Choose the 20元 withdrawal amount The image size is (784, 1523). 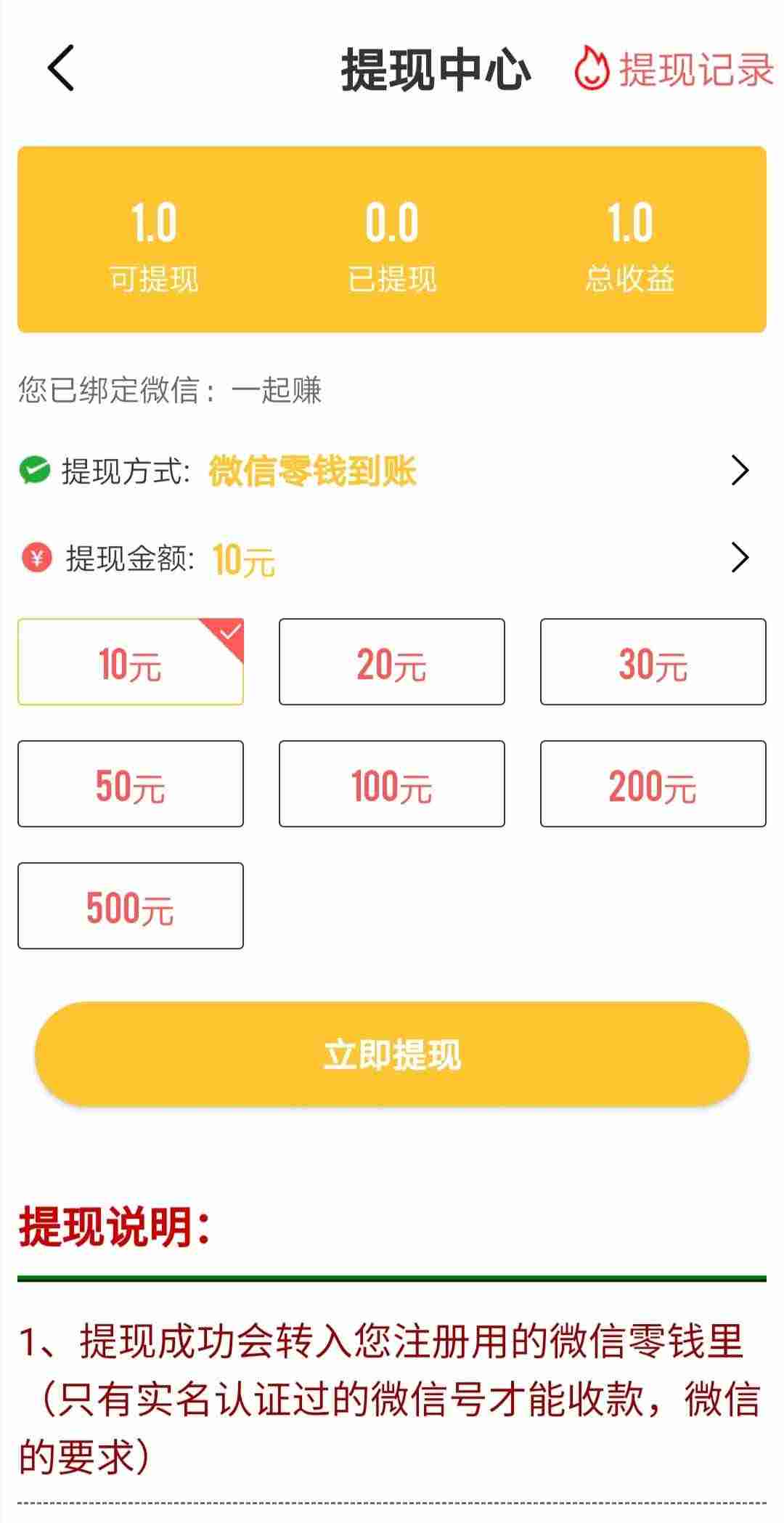[392, 662]
